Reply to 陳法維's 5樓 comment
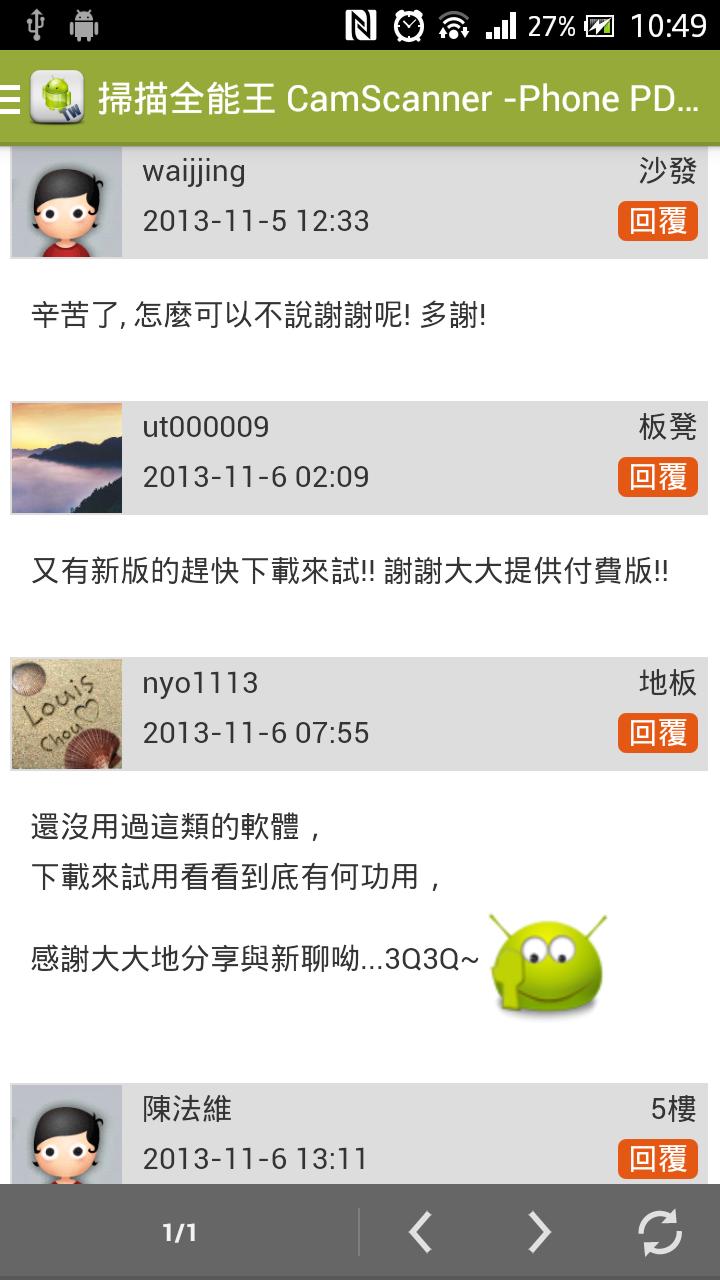The image size is (720, 1280). point(657,1159)
